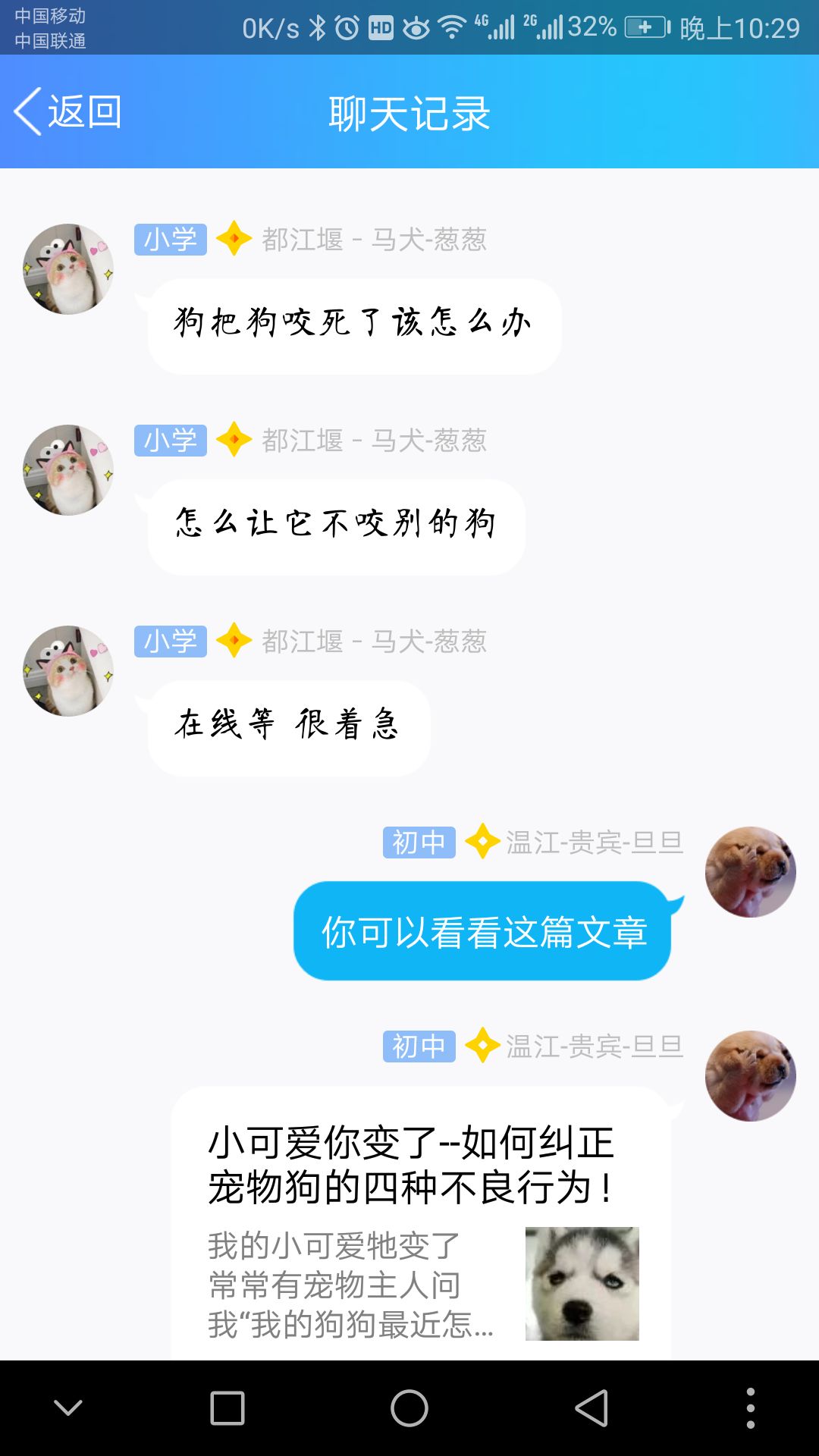Open the puppy avatar of 温江-贵宾-旦旦

point(750,871)
